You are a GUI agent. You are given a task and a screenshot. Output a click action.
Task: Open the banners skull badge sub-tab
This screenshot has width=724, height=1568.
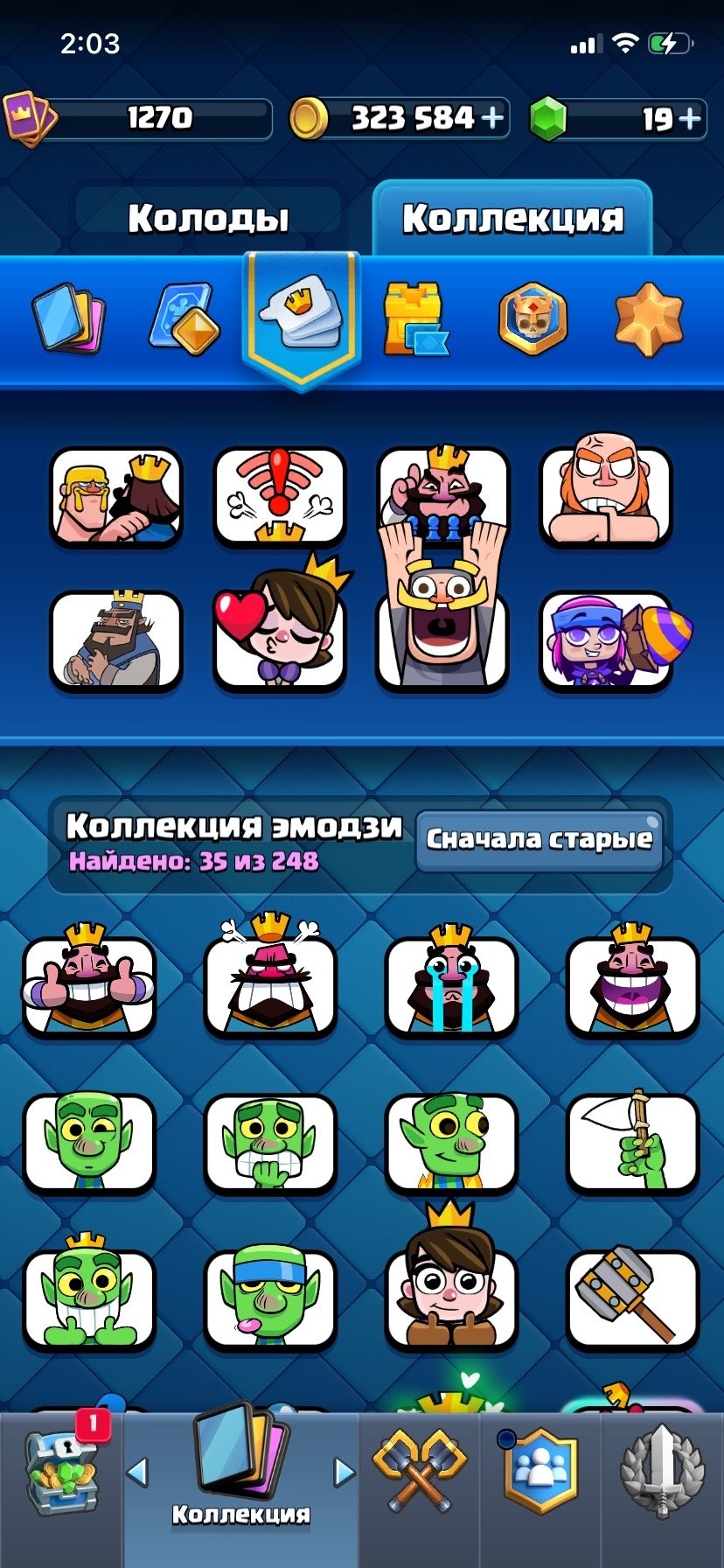533,318
